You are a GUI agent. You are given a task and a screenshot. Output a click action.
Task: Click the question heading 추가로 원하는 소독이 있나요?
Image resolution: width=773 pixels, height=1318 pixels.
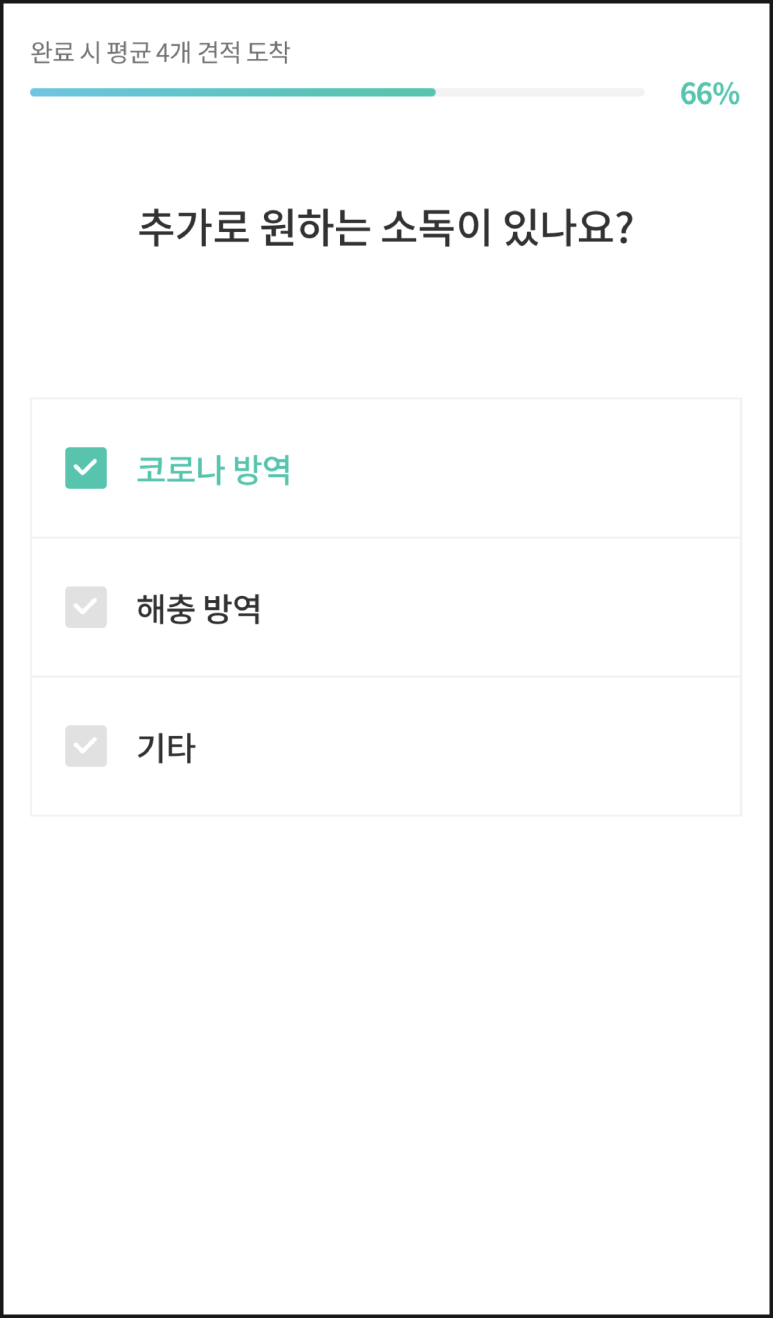point(386,226)
